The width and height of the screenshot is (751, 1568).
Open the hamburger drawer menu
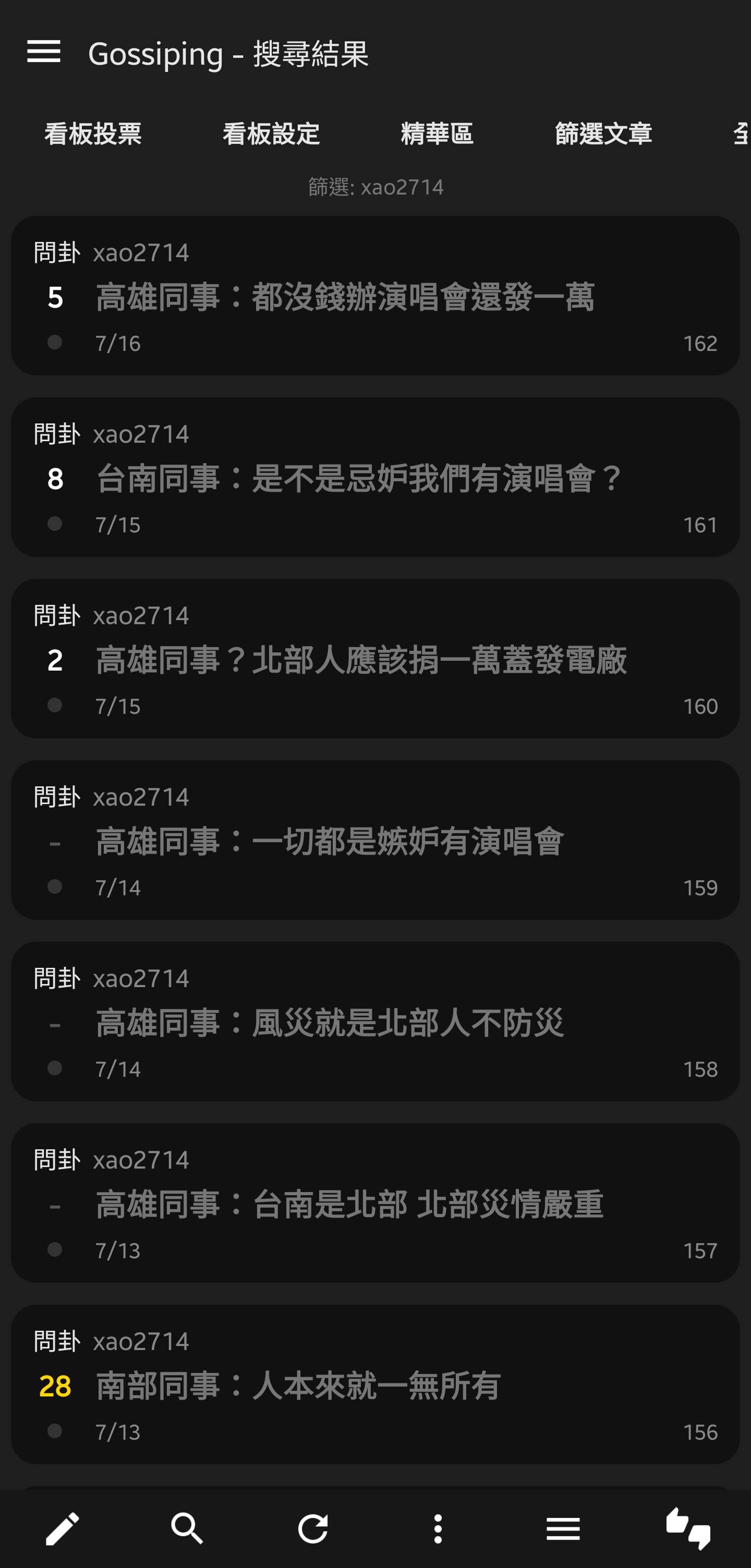(44, 52)
